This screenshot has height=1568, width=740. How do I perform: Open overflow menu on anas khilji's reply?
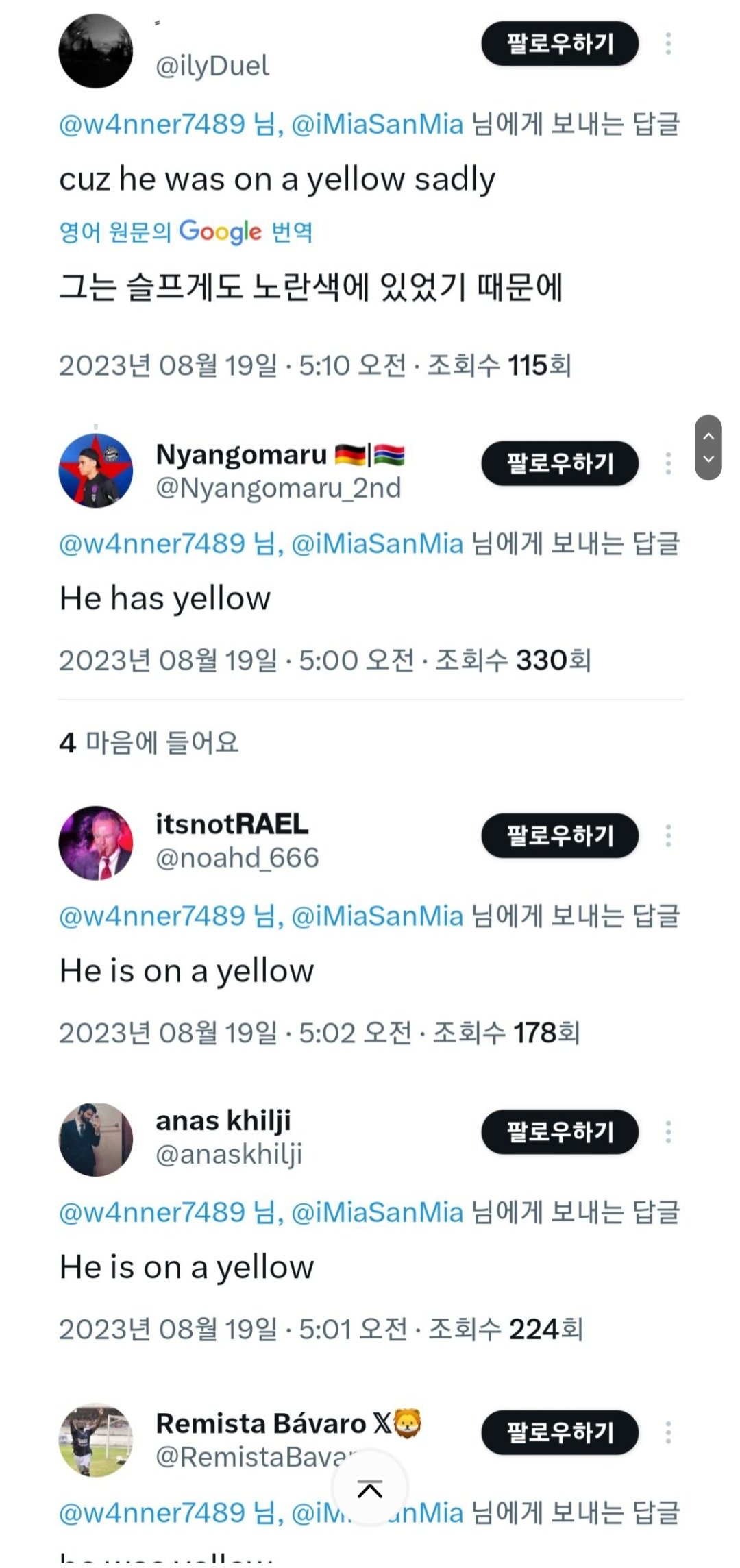pos(668,1131)
